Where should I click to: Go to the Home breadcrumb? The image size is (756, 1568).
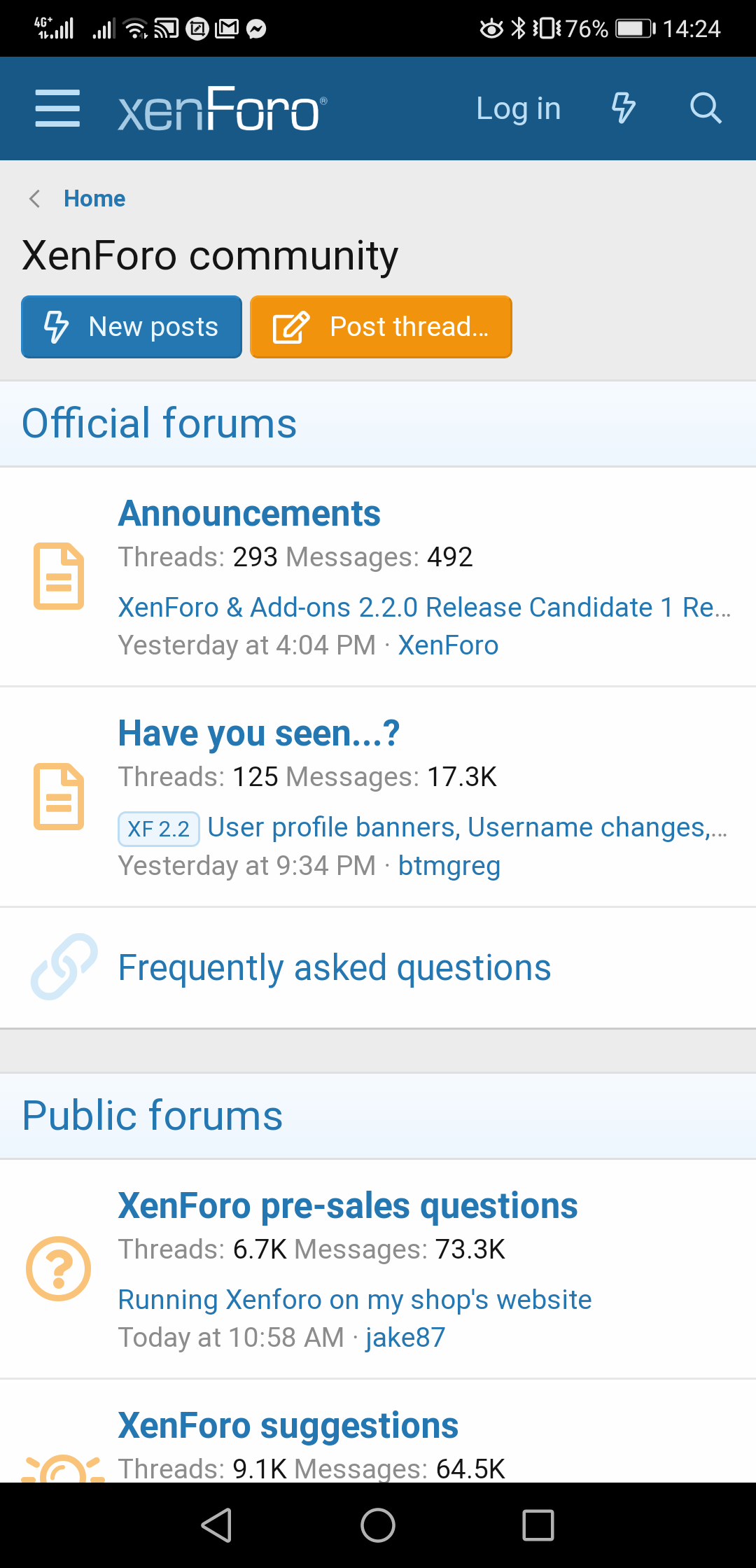coord(94,199)
